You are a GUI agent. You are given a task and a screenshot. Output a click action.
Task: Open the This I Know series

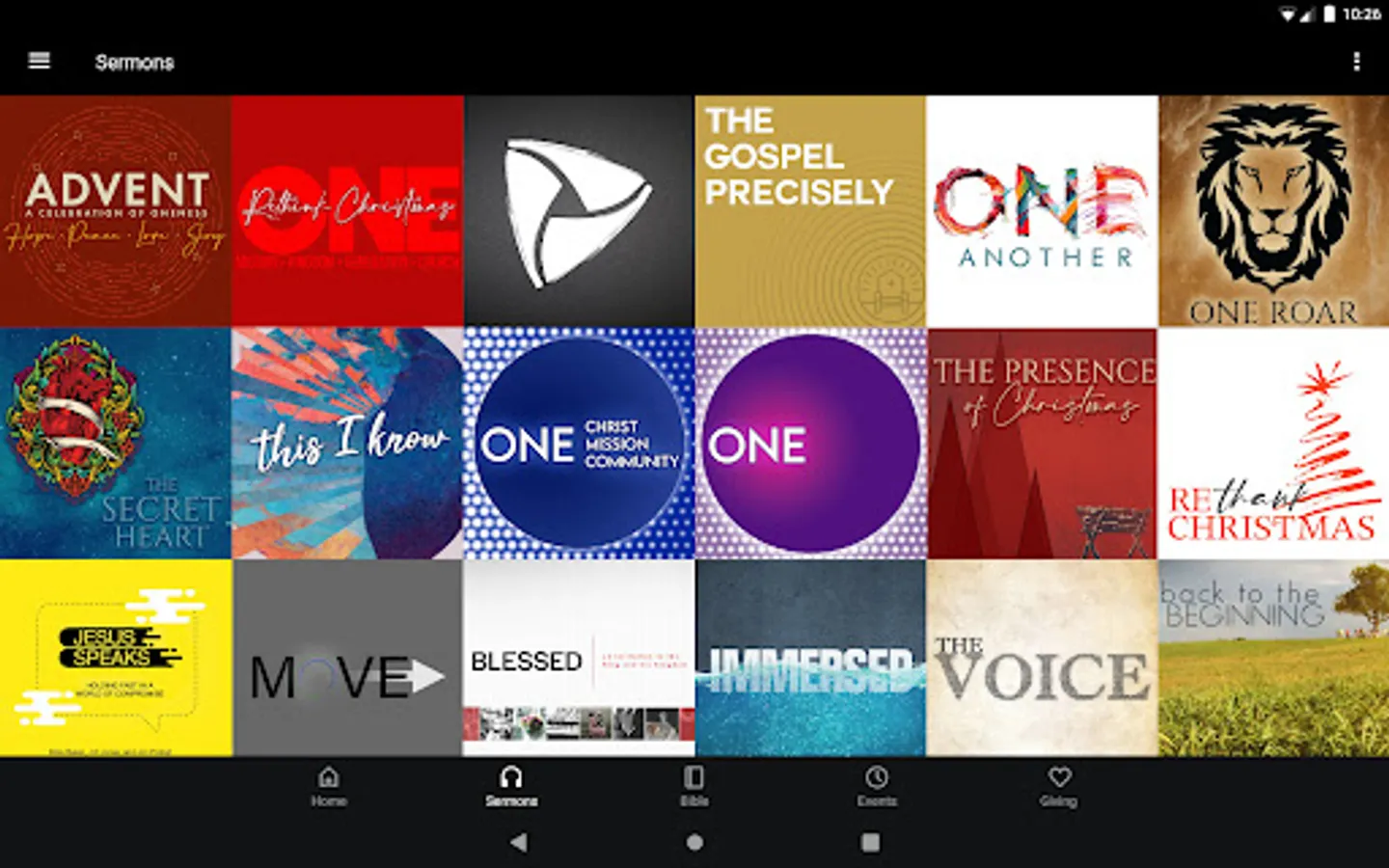(347, 444)
